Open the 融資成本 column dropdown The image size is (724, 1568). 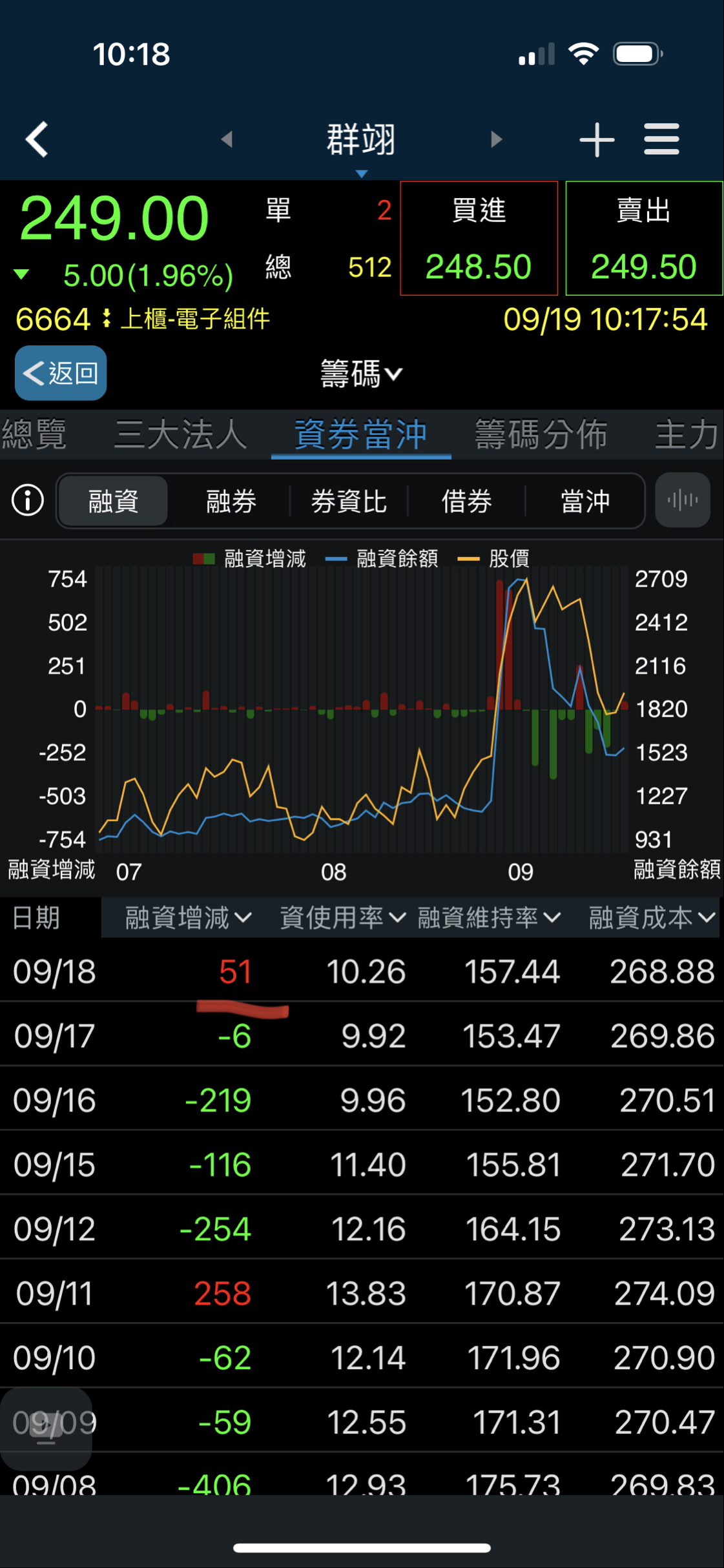[652, 917]
